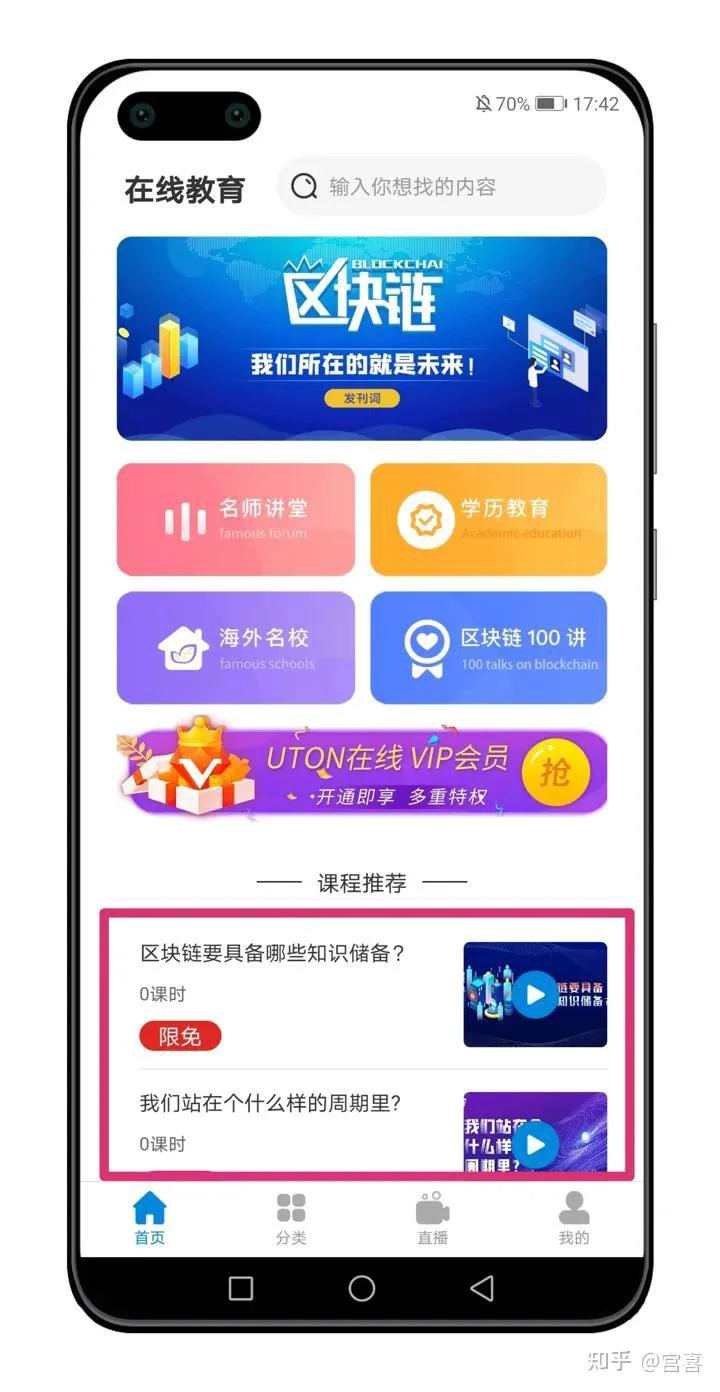Open the search box for course content
Viewport: 720px width, 1392px height.
(440, 187)
